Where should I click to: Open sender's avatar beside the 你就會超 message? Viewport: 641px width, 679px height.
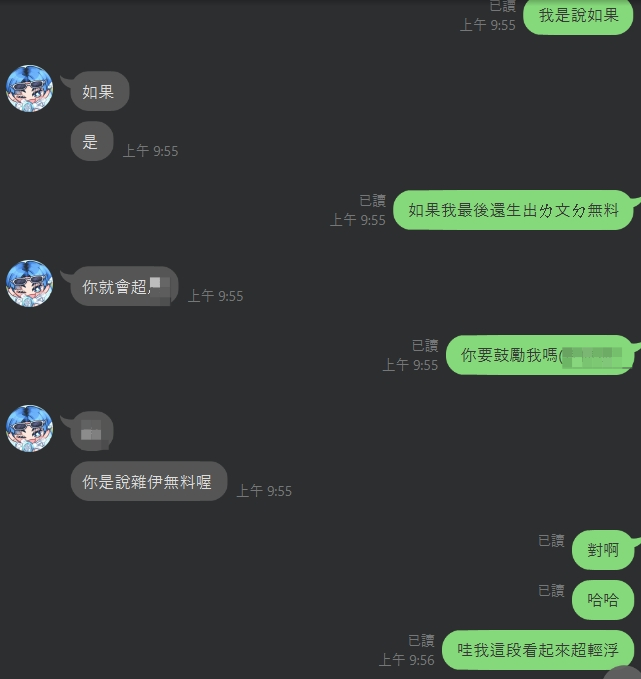(29, 284)
